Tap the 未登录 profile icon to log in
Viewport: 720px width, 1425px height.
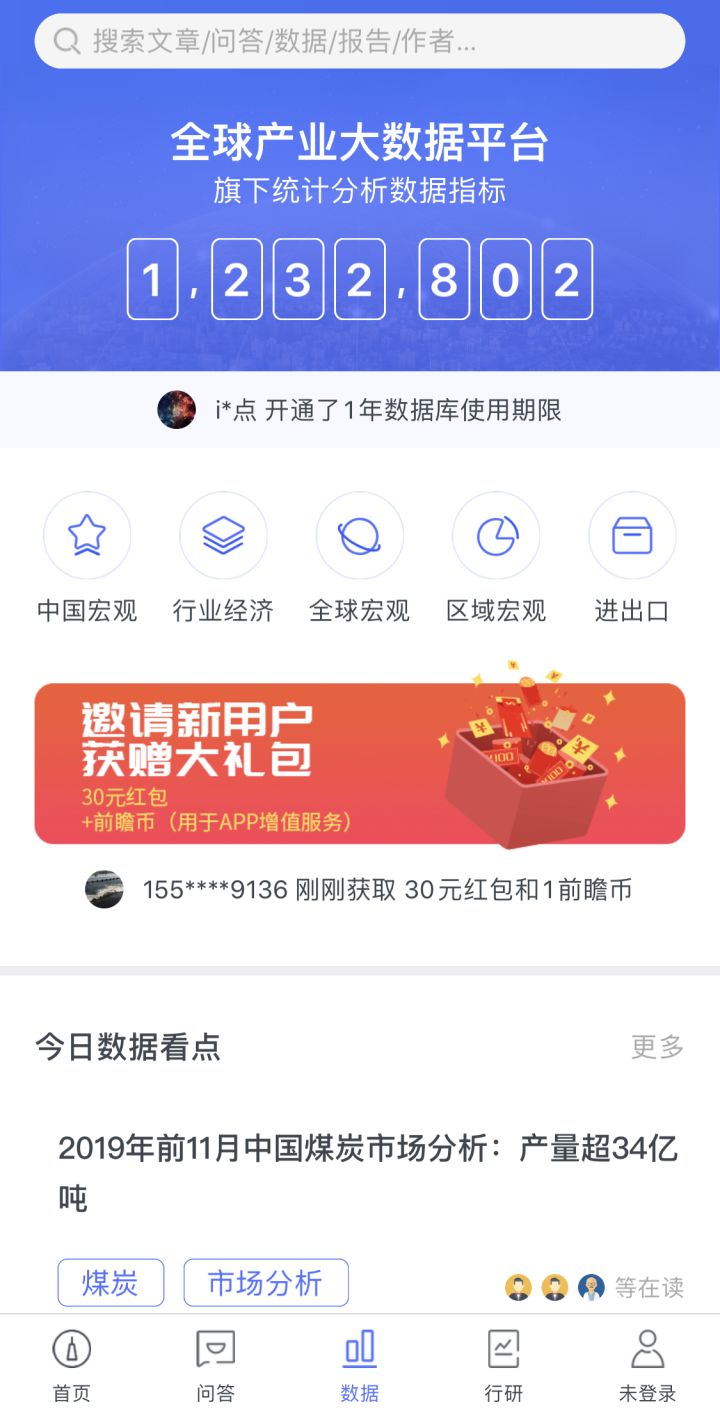coord(647,1349)
